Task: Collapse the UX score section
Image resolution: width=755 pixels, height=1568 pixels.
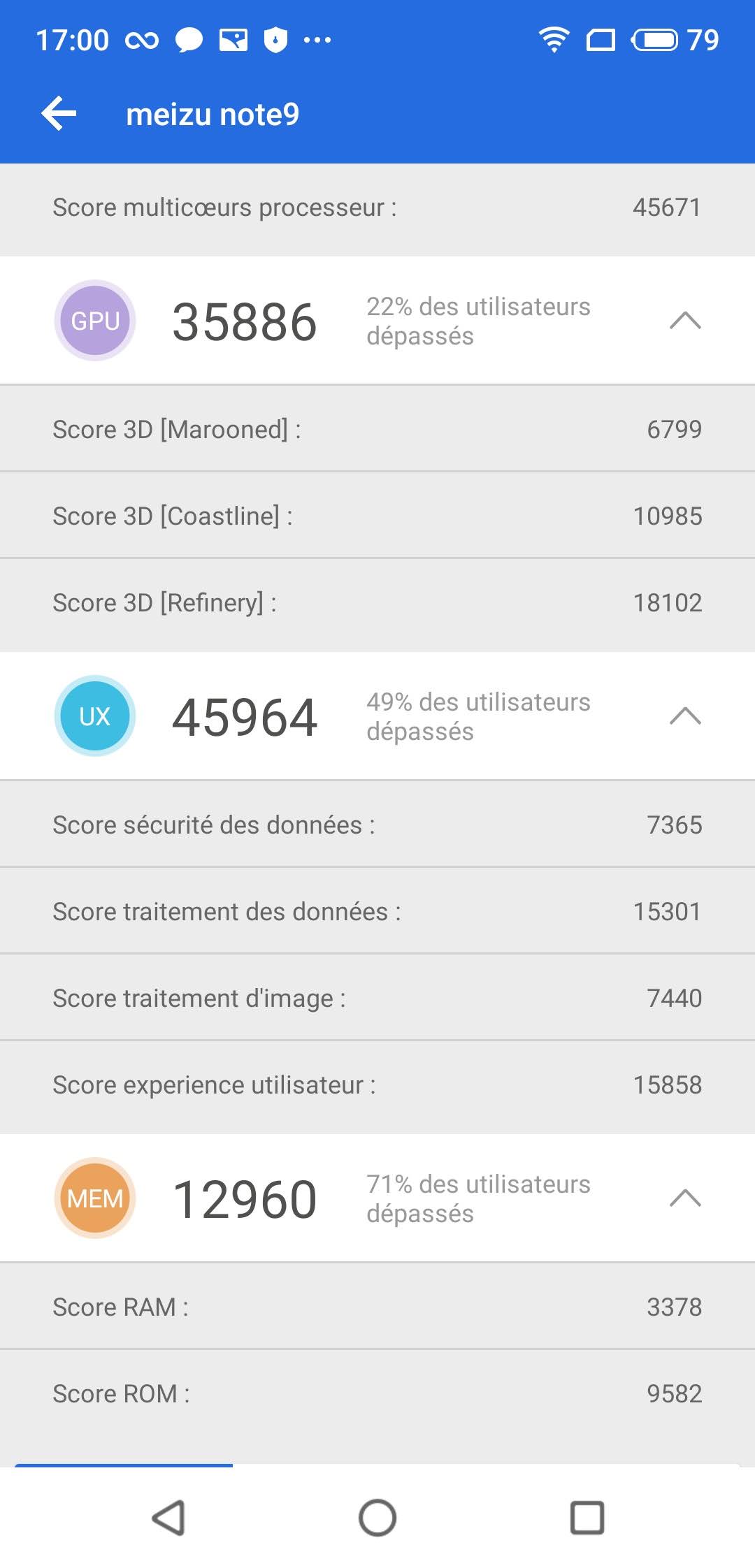Action: [685, 716]
